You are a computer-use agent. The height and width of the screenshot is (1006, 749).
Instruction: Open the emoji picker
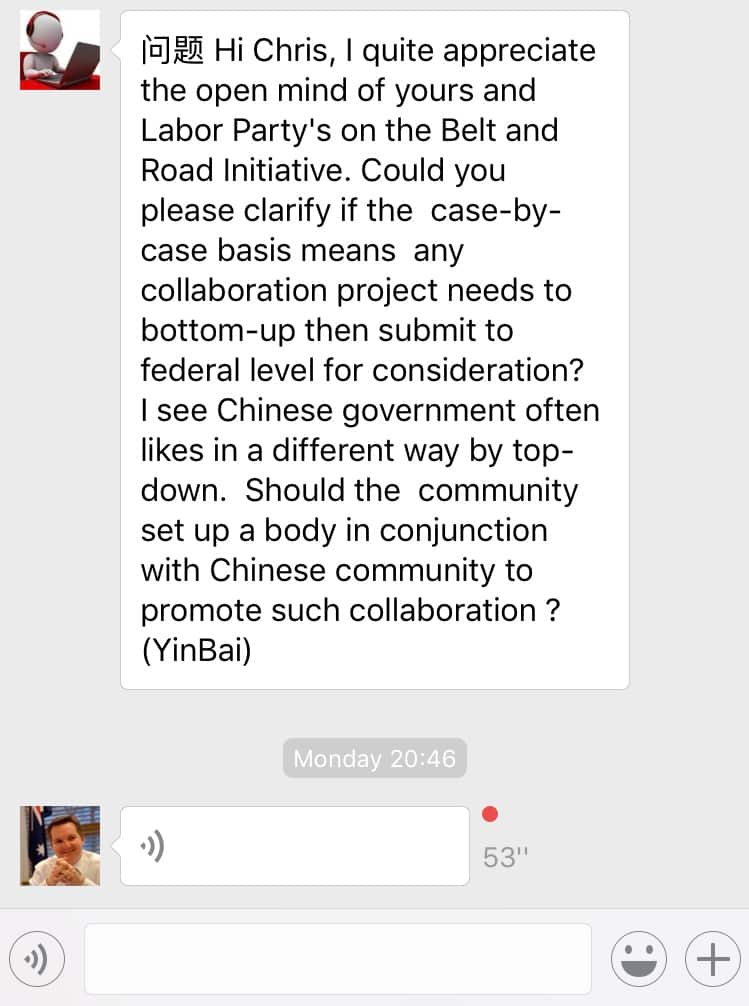tap(639, 960)
